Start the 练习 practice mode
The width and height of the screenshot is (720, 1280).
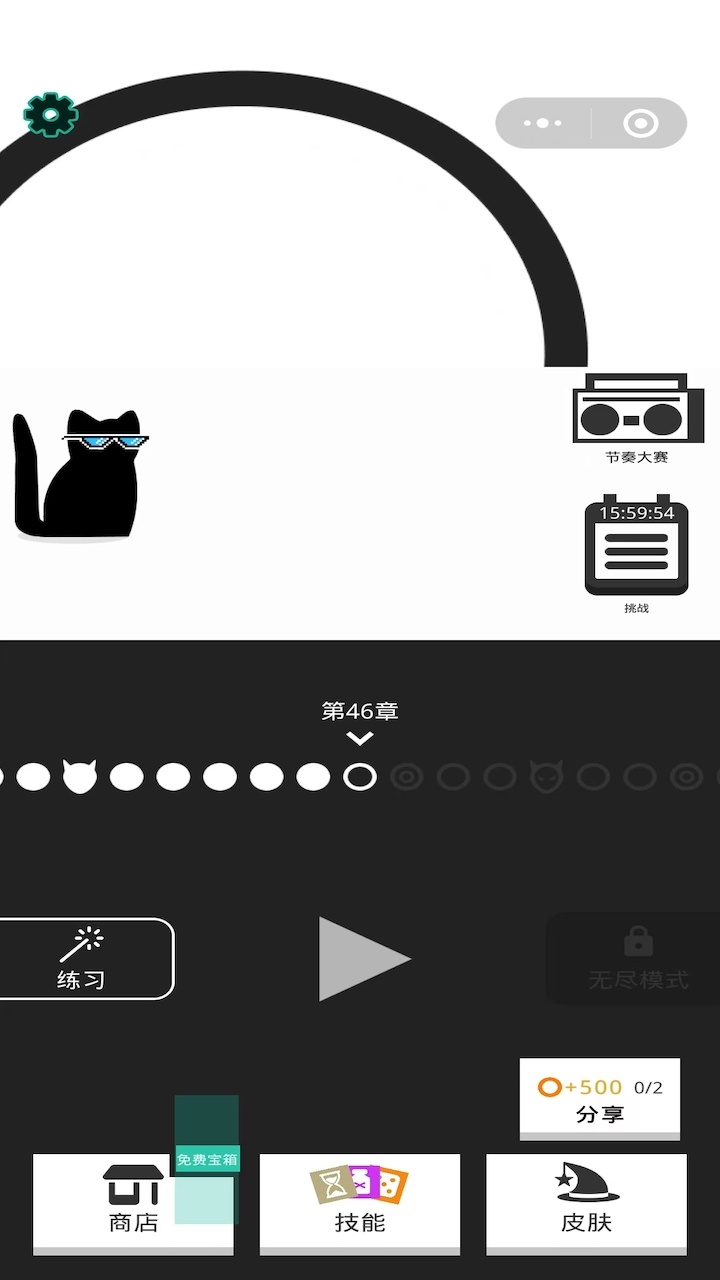[x=85, y=959]
